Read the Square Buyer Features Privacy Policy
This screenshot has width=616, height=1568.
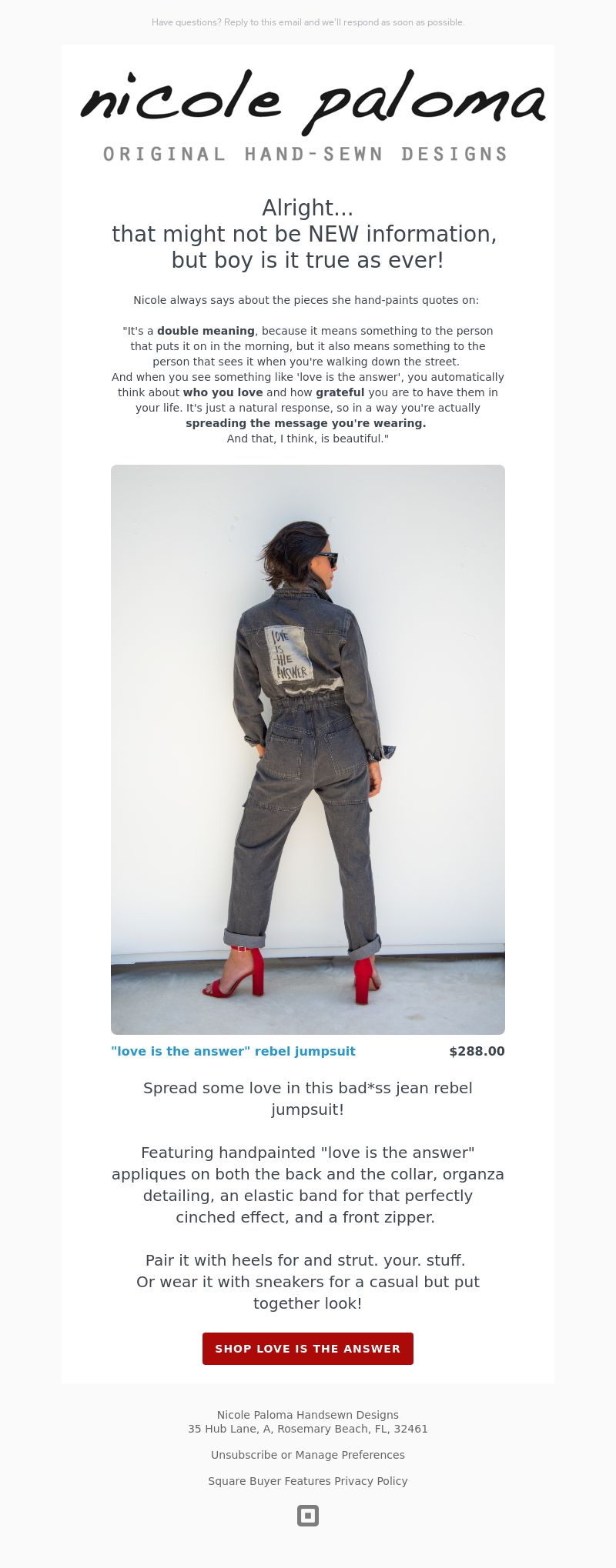pyautogui.click(x=308, y=1481)
